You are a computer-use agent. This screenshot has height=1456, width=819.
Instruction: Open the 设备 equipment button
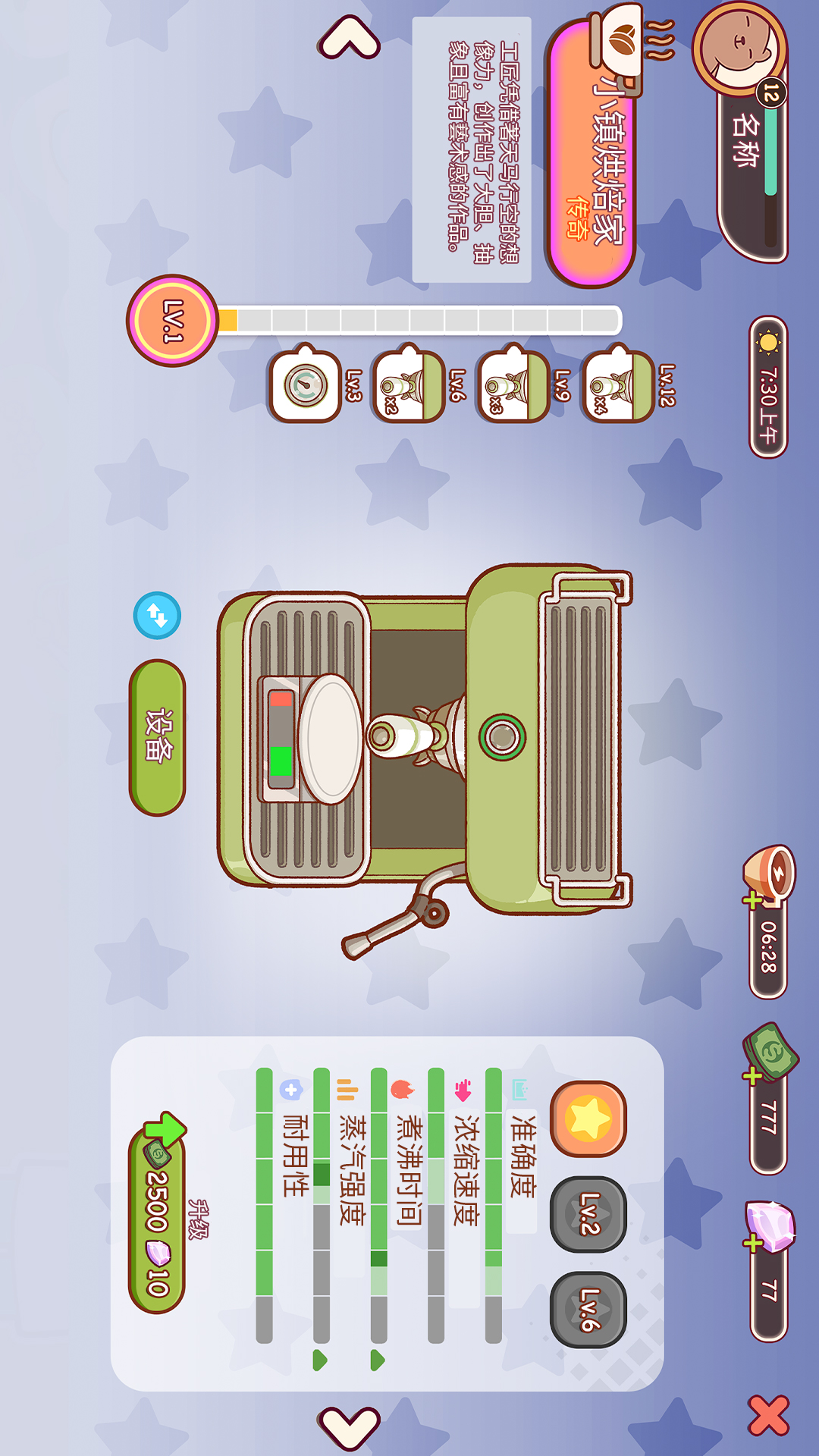point(158,737)
